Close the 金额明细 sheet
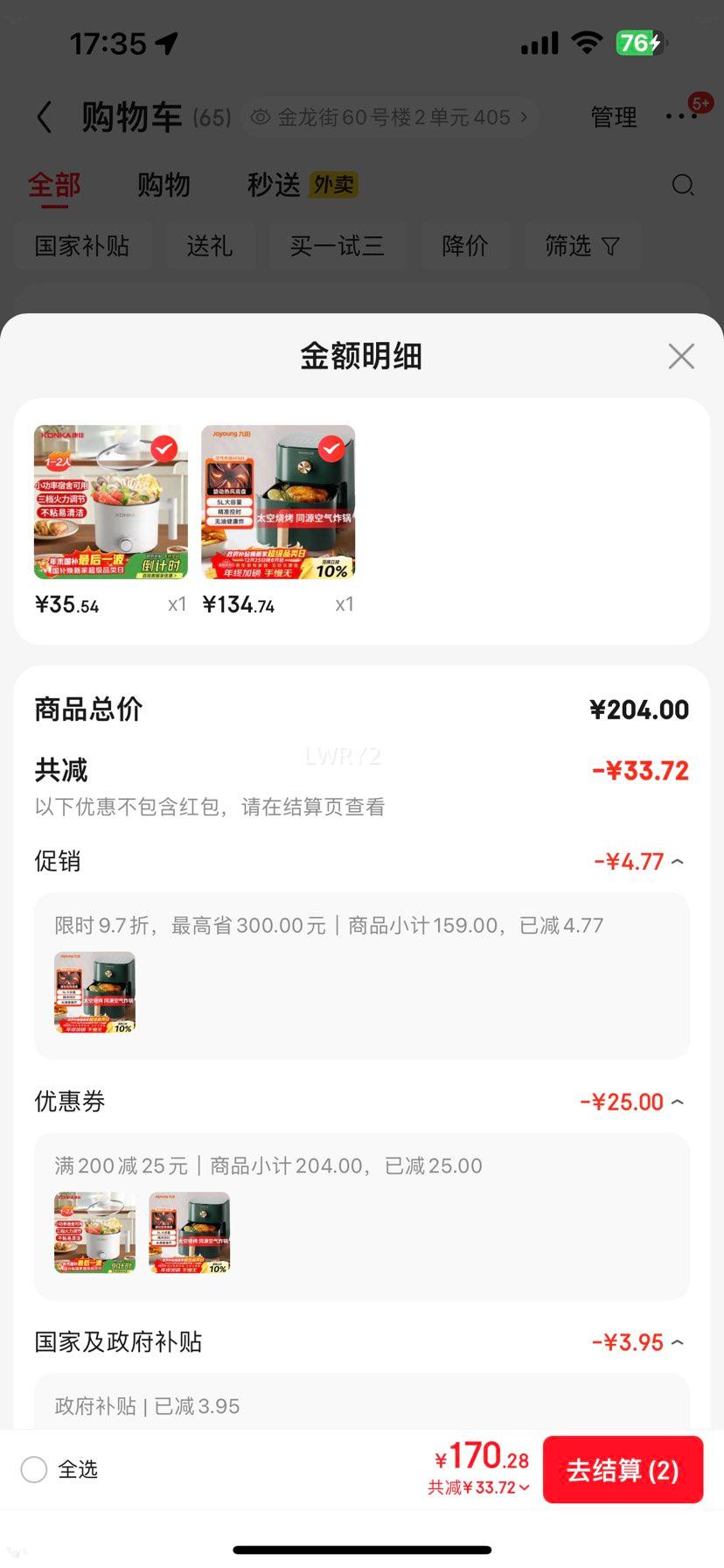This screenshot has height=1568, width=724. [x=681, y=356]
